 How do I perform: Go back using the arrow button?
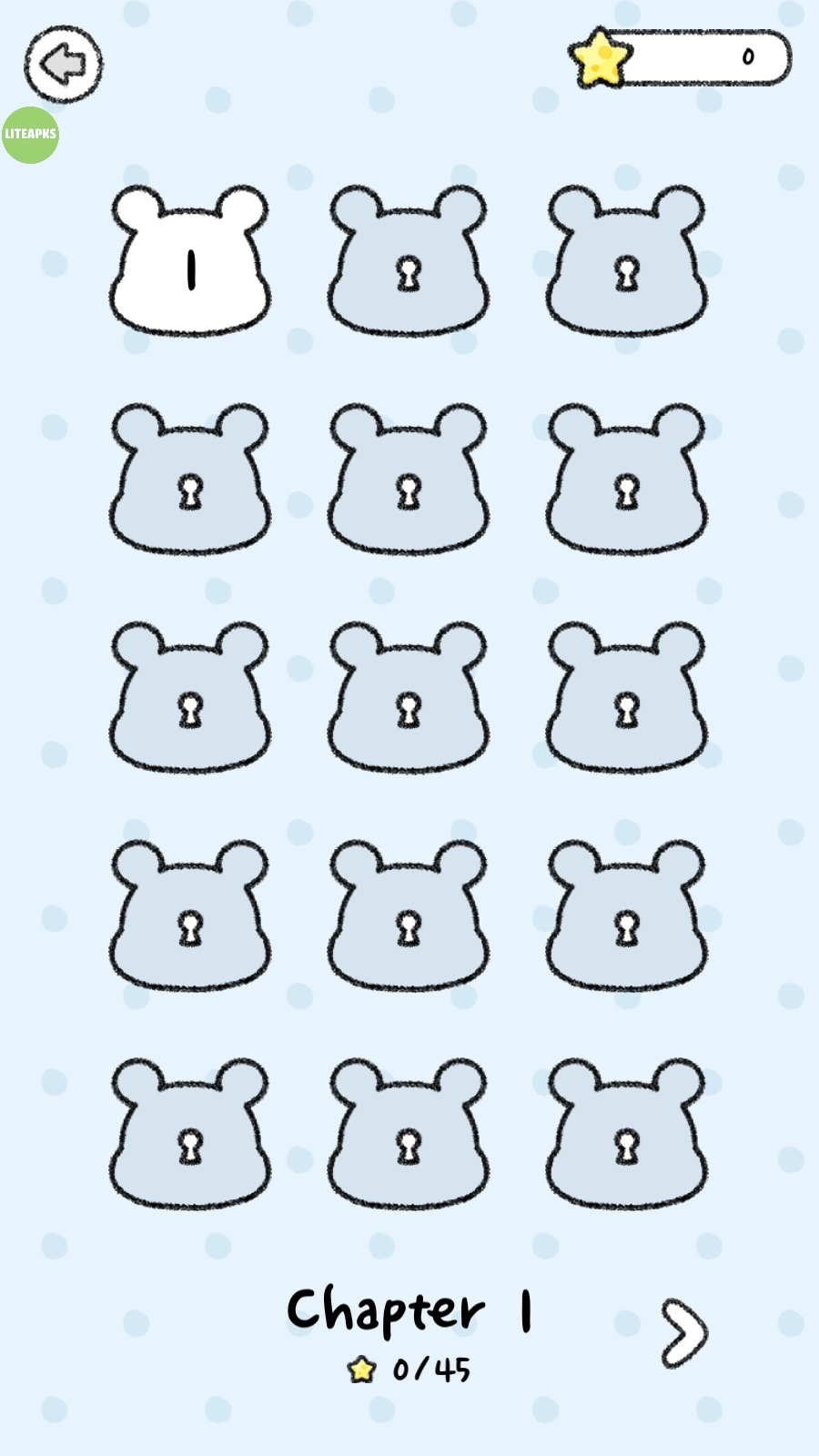pos(63,64)
